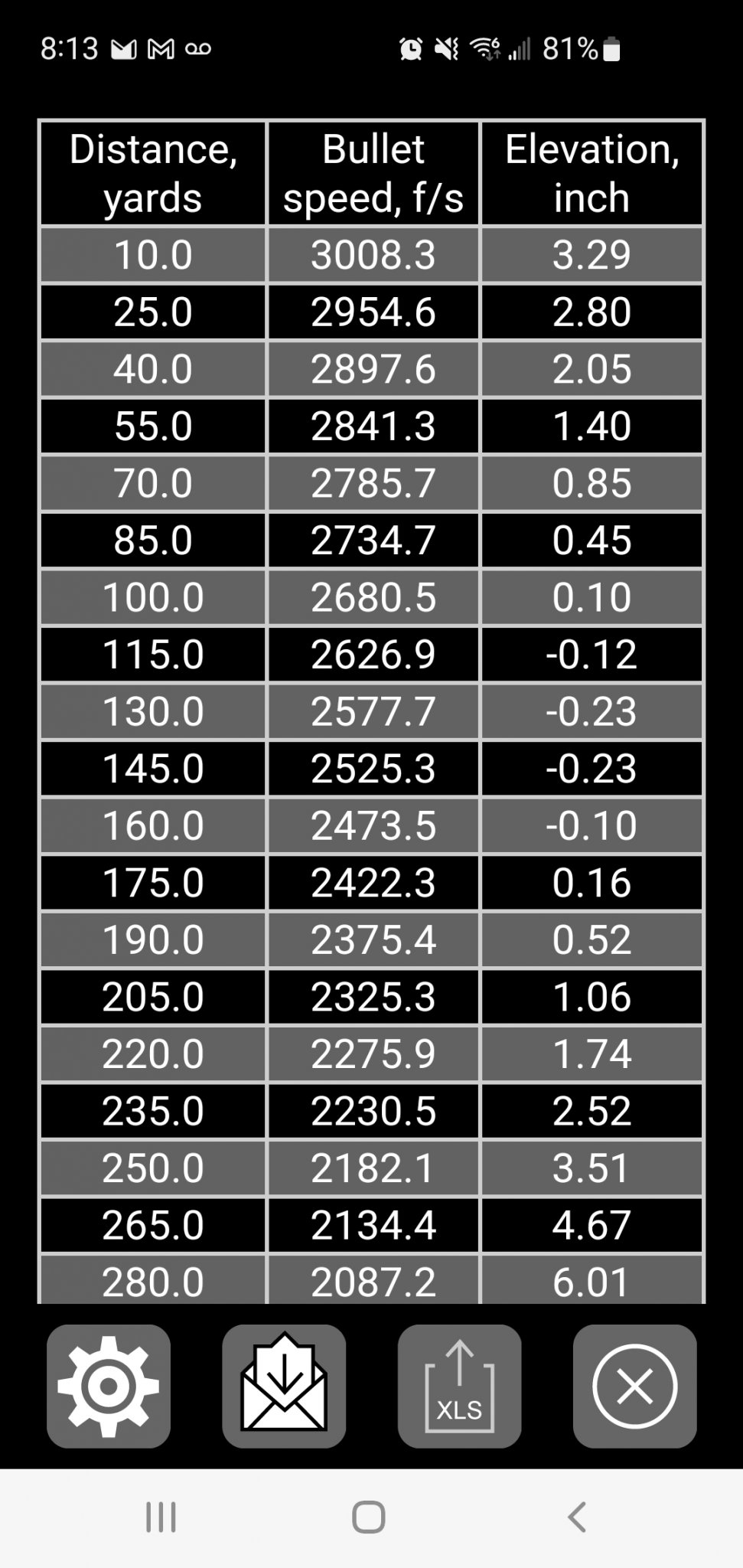Tap the envelope download icon
The image size is (743, 1568).
[x=284, y=1386]
